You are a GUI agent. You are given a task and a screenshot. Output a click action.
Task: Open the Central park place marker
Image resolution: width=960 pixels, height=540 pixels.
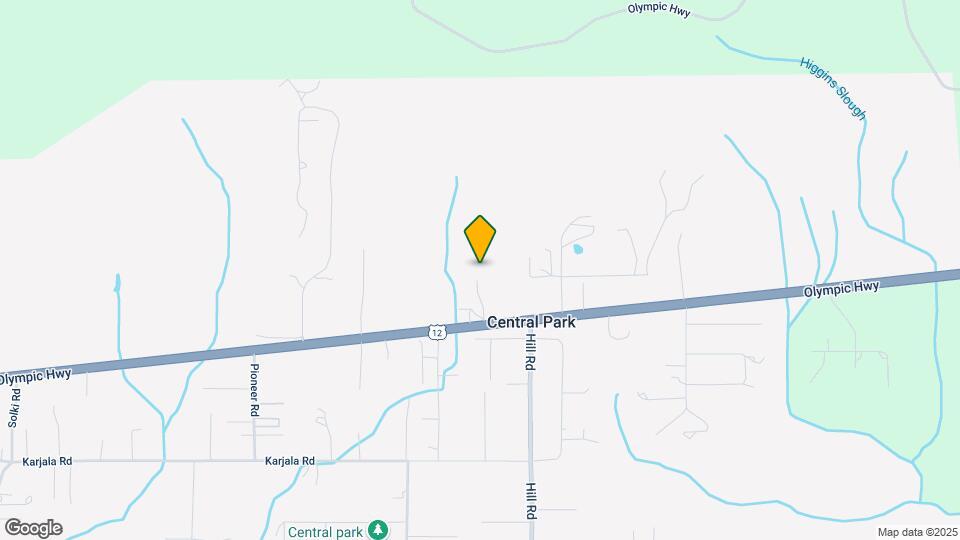(377, 528)
